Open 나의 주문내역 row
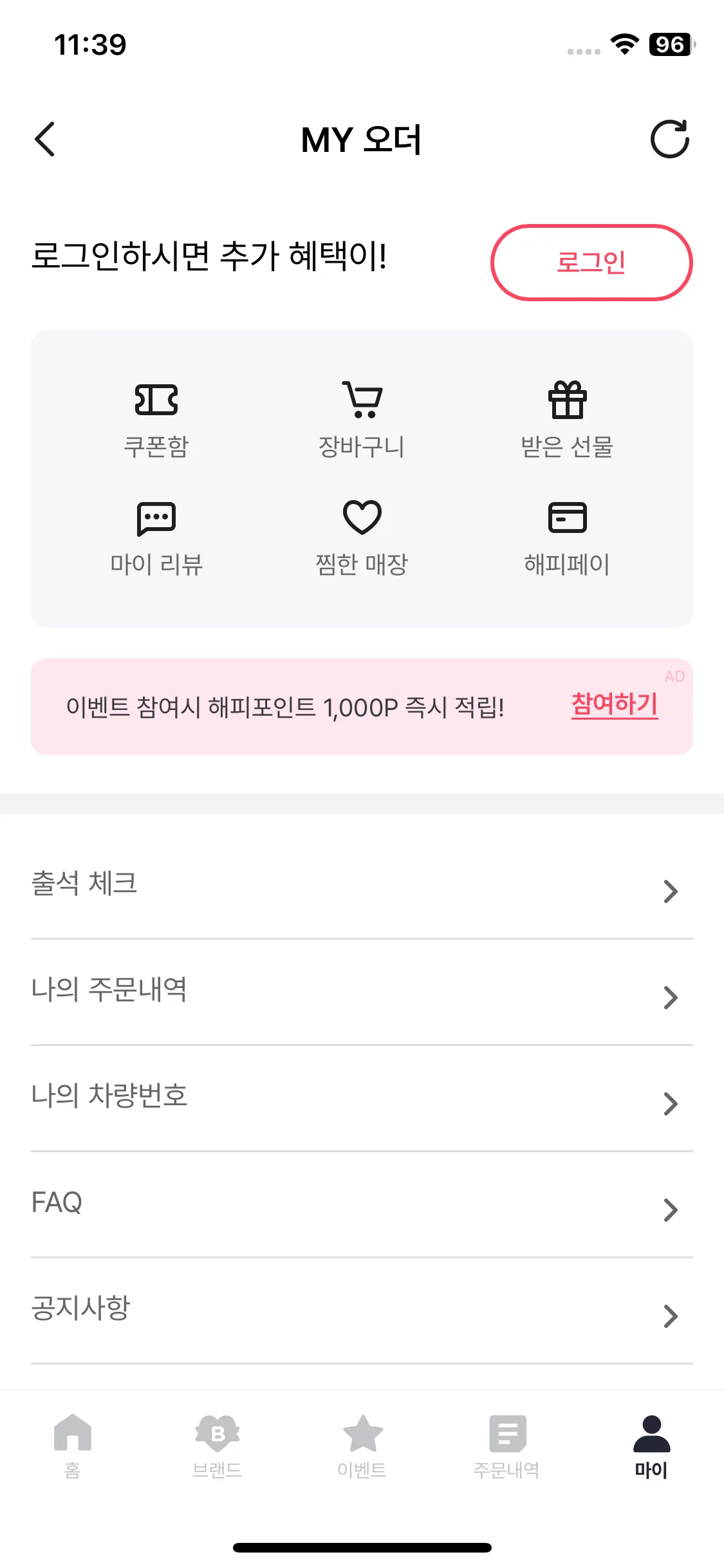The image size is (724, 1568). (362, 991)
